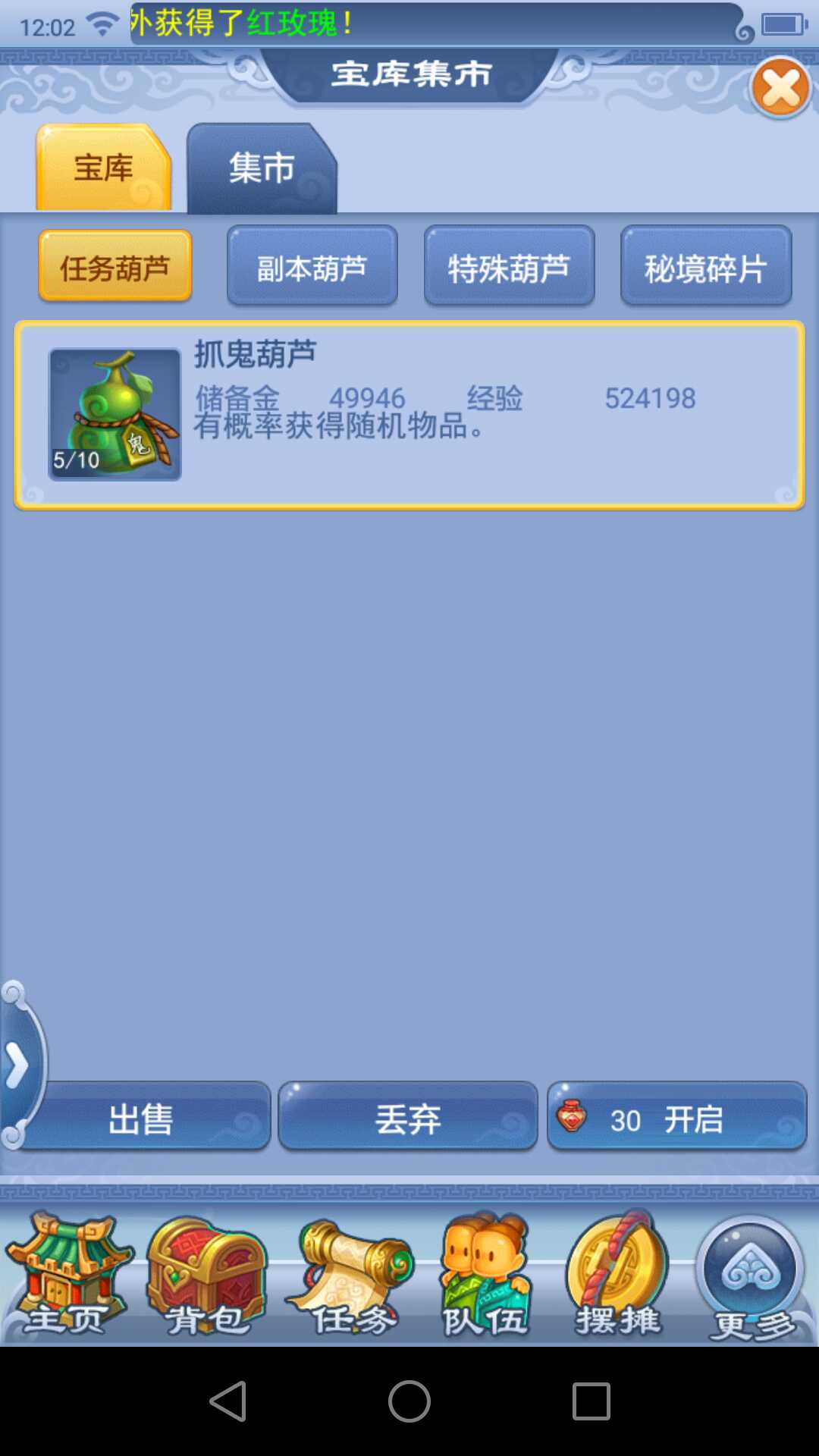The image size is (819, 1456).
Task: Open the 特殊葫芦 category
Action: pyautogui.click(x=509, y=267)
